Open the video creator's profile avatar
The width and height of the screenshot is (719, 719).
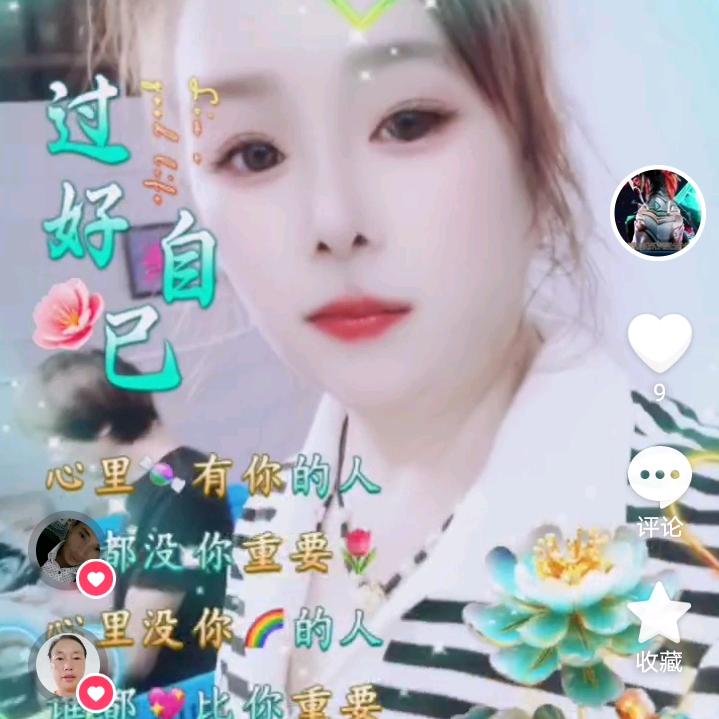point(658,213)
